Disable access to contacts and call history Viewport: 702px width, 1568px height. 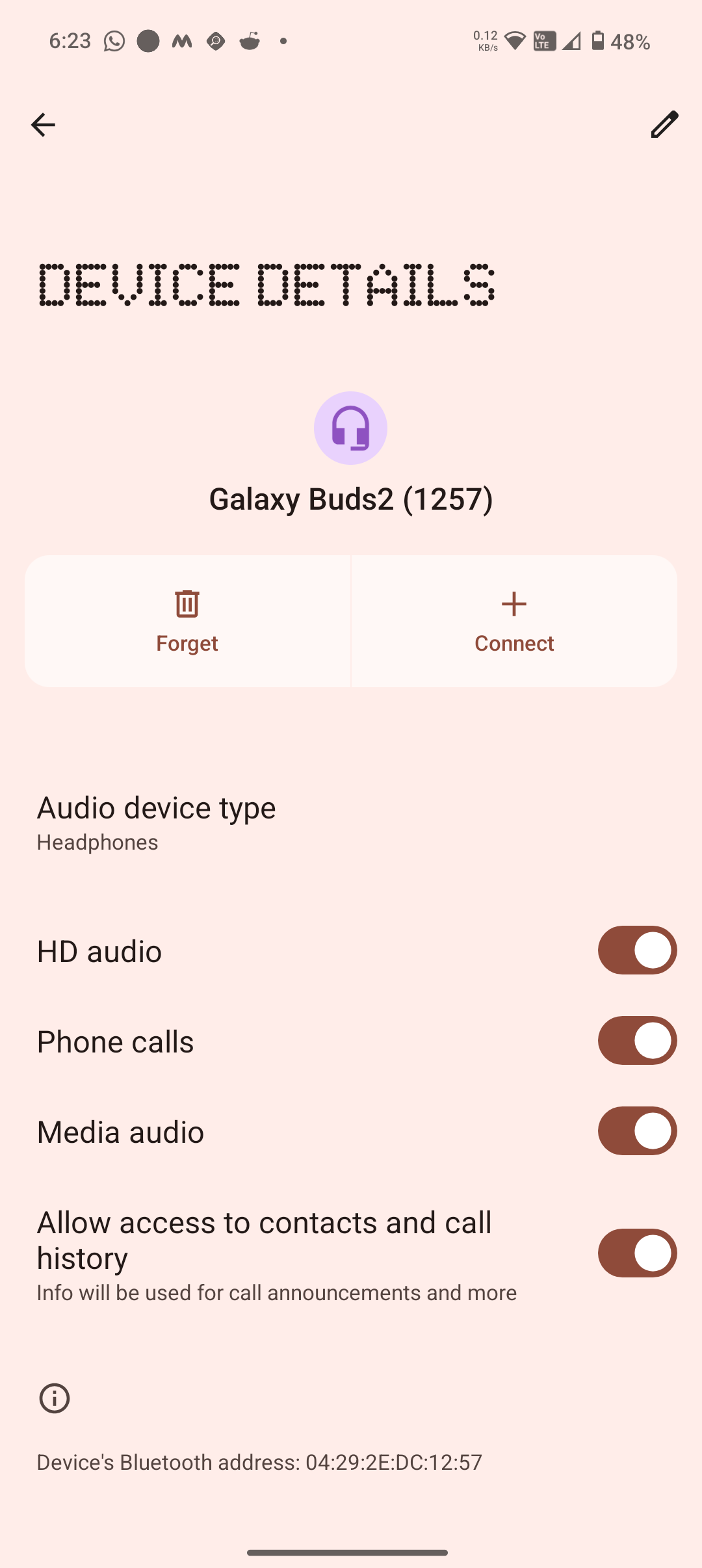click(637, 1253)
